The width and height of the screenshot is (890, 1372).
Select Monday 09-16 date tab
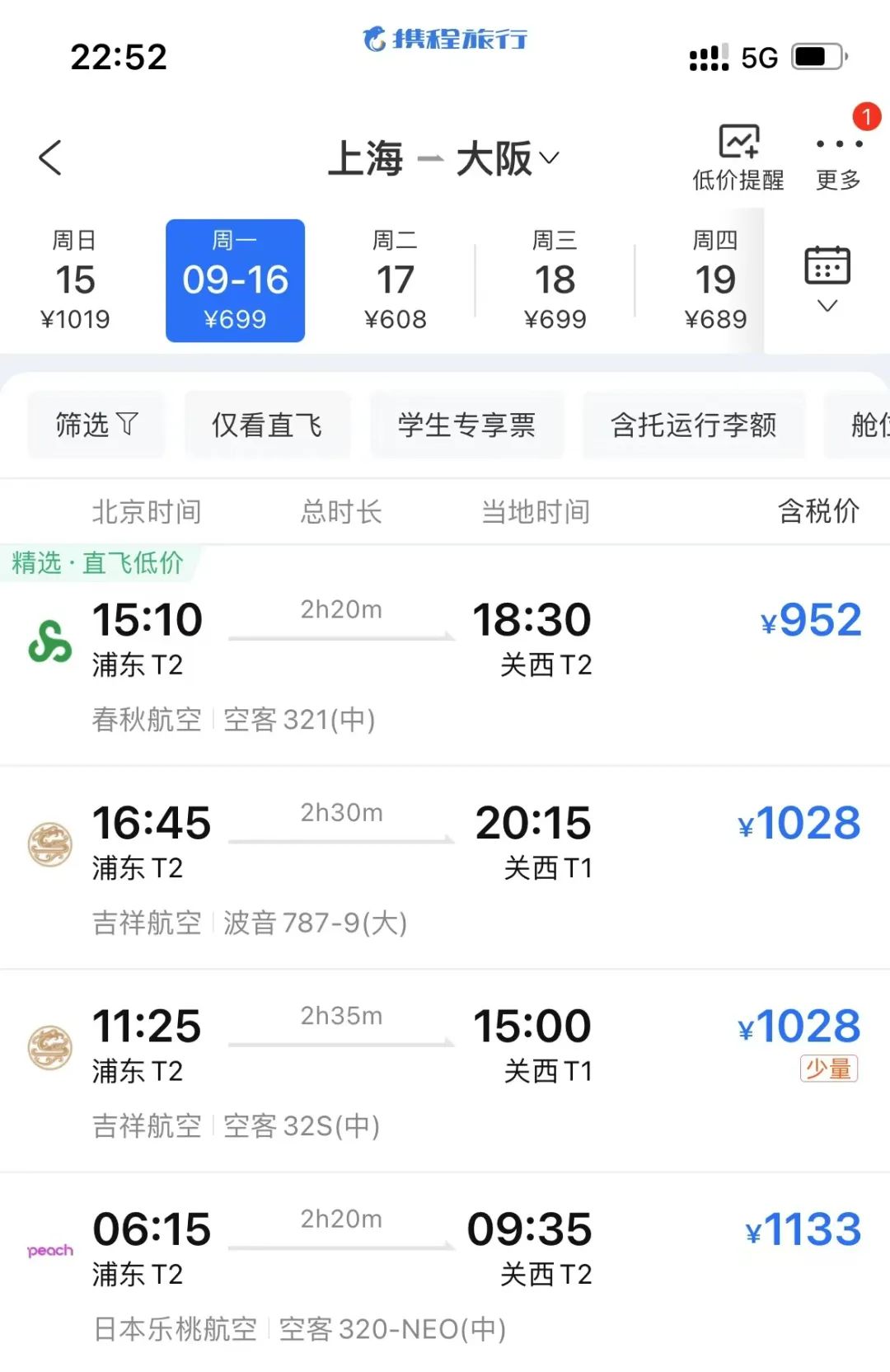pos(236,280)
